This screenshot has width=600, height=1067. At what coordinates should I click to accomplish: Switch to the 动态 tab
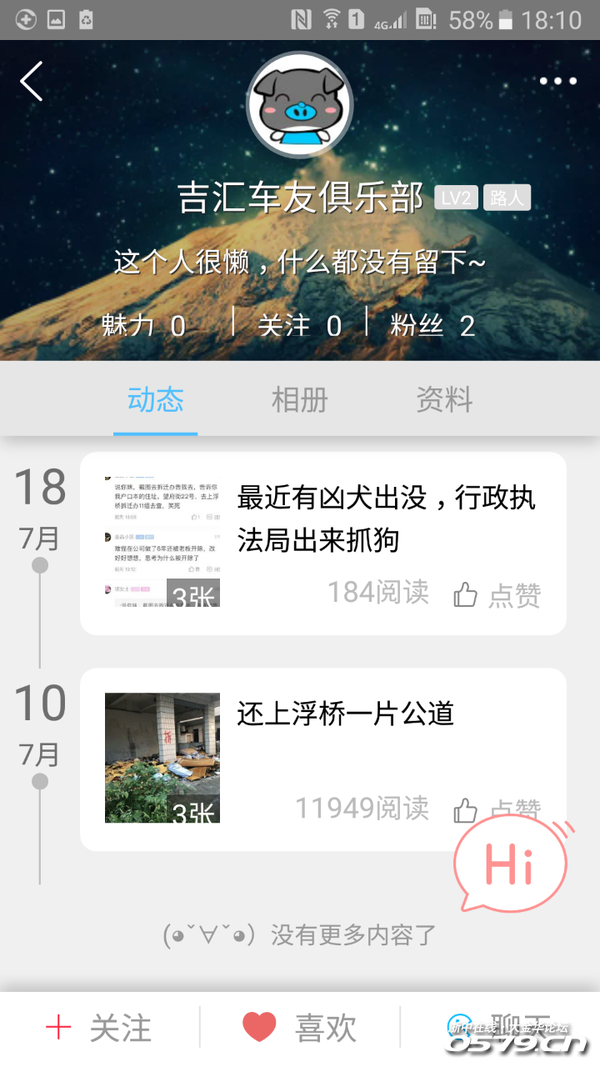coord(155,401)
